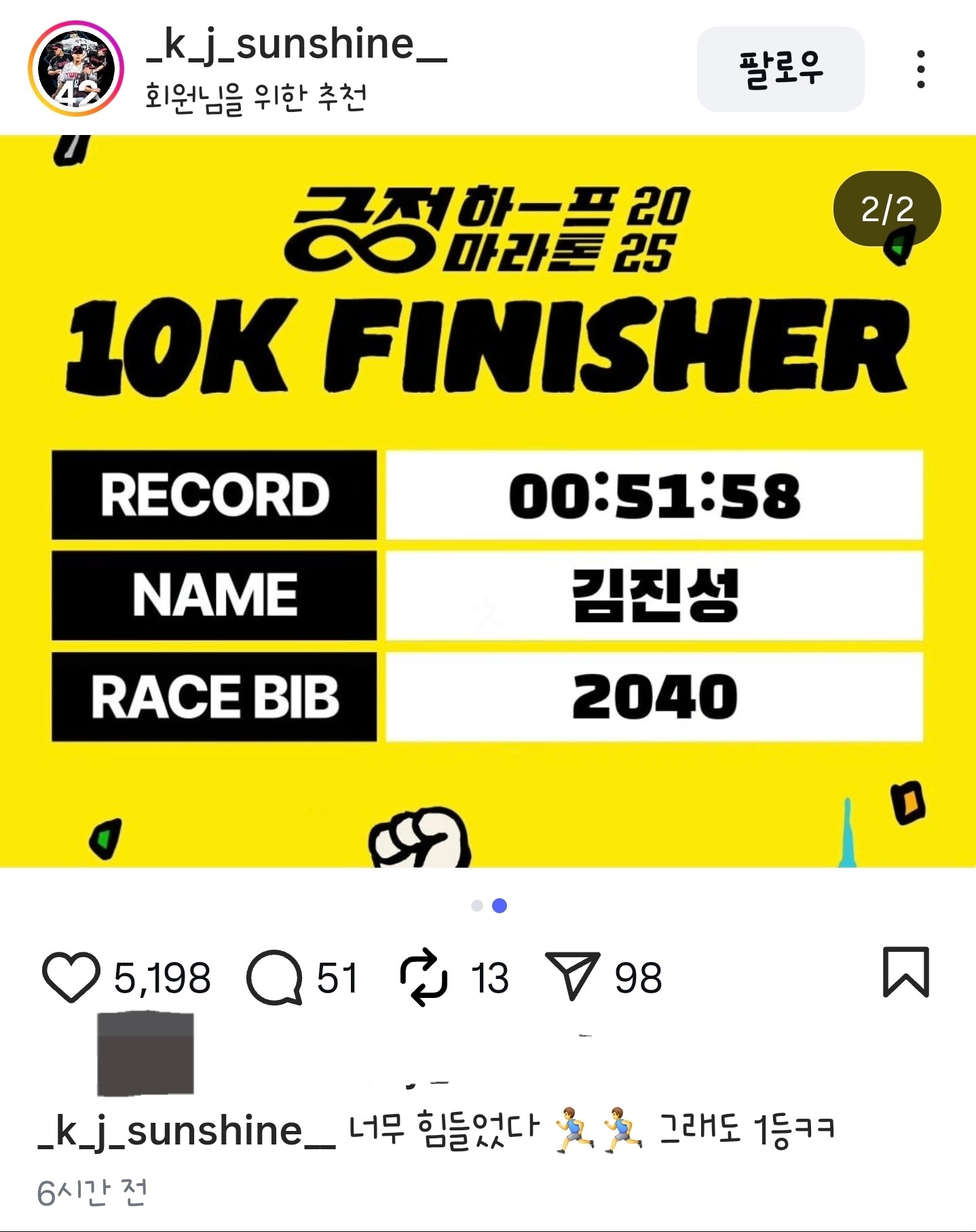The height and width of the screenshot is (1232, 976).
Task: Open comments via the speech bubble icon
Action: click(x=274, y=977)
